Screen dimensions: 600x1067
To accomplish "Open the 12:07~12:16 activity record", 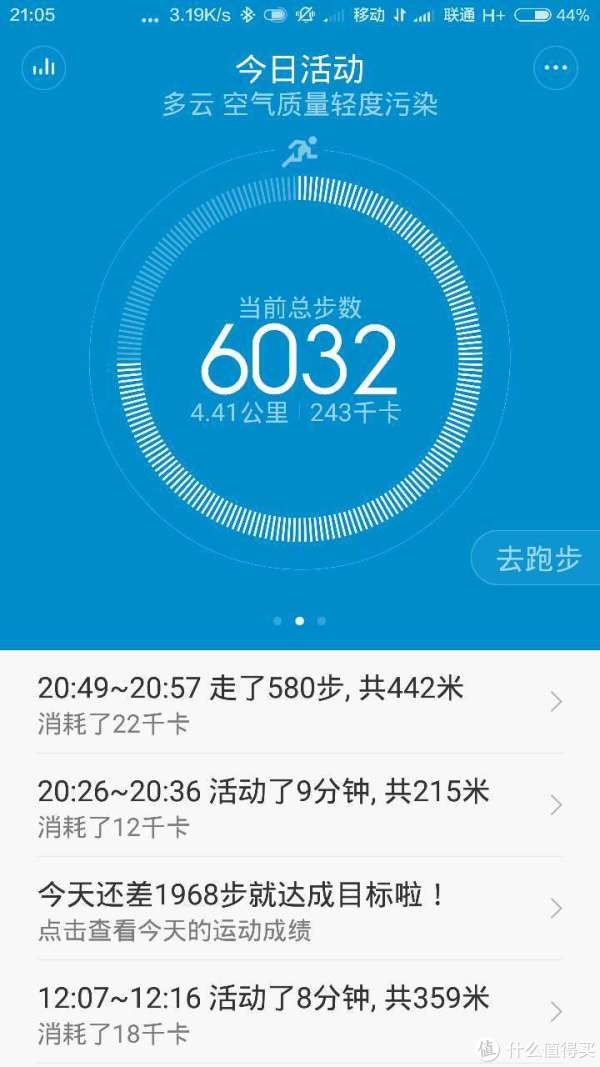I will tap(300, 1012).
